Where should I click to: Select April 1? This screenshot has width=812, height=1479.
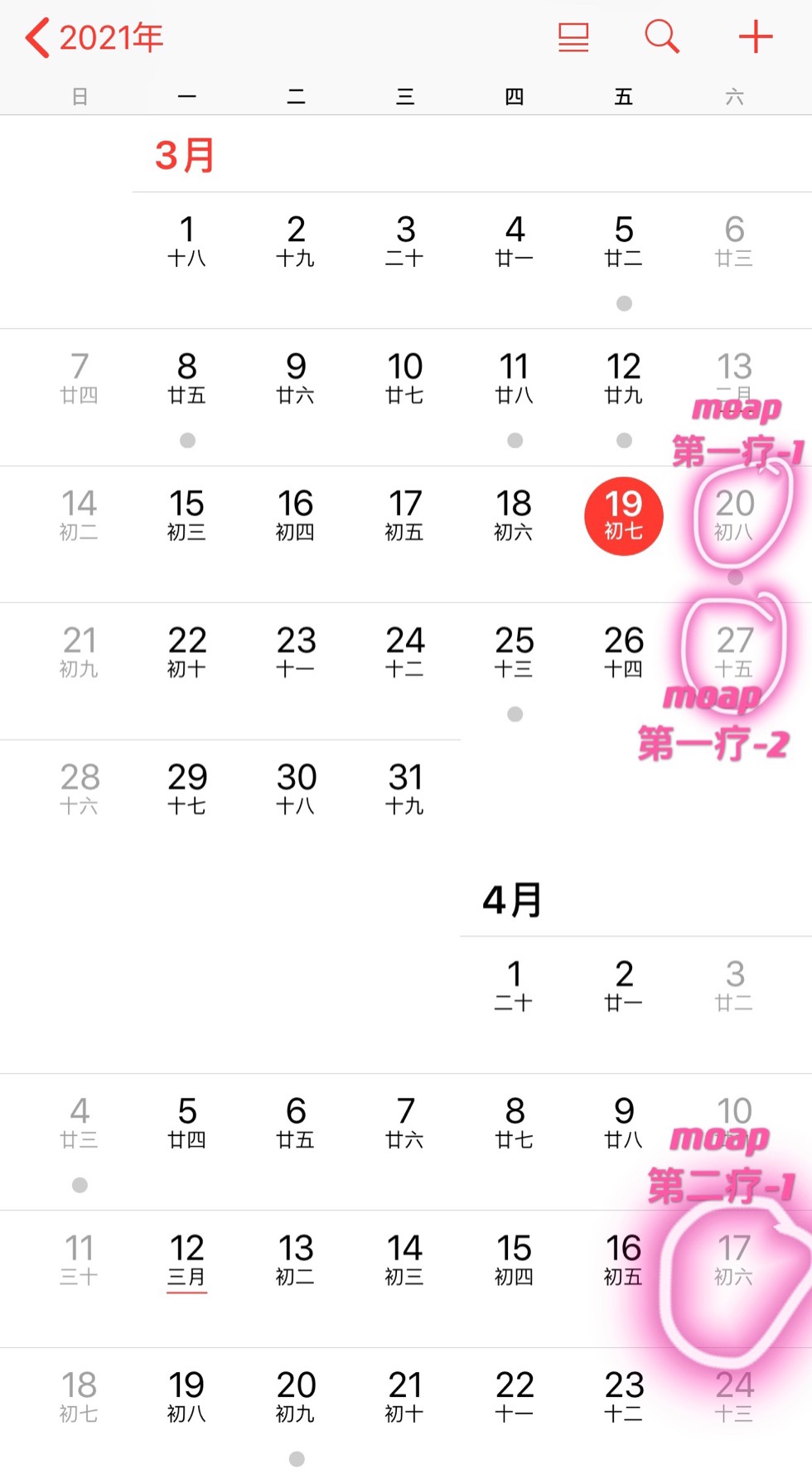(515, 986)
